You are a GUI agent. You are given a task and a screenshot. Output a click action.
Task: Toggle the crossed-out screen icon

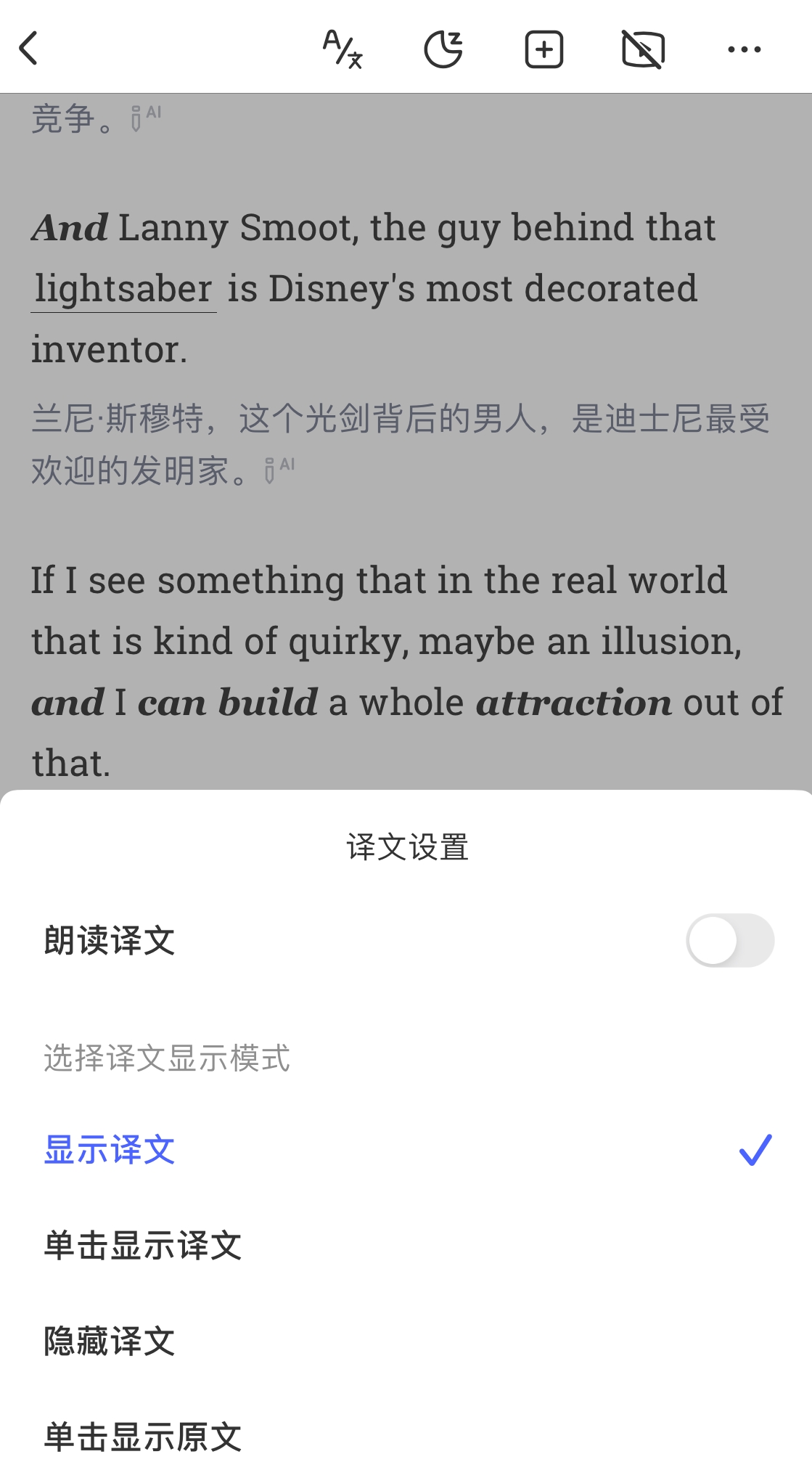click(644, 49)
